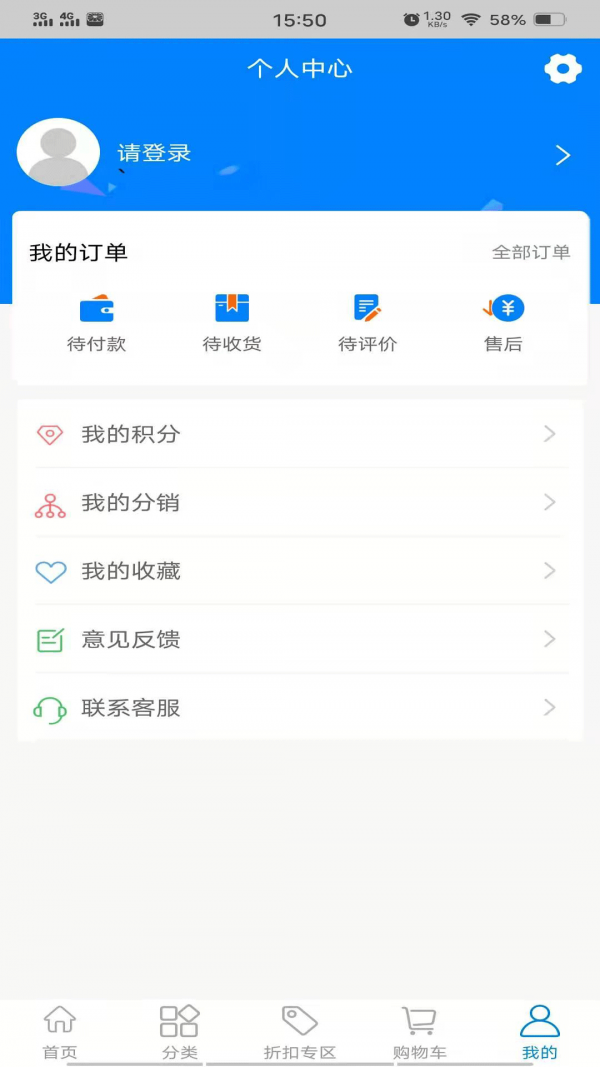The height and width of the screenshot is (1067, 600).
Task: Open the settings gear icon
Action: [563, 69]
